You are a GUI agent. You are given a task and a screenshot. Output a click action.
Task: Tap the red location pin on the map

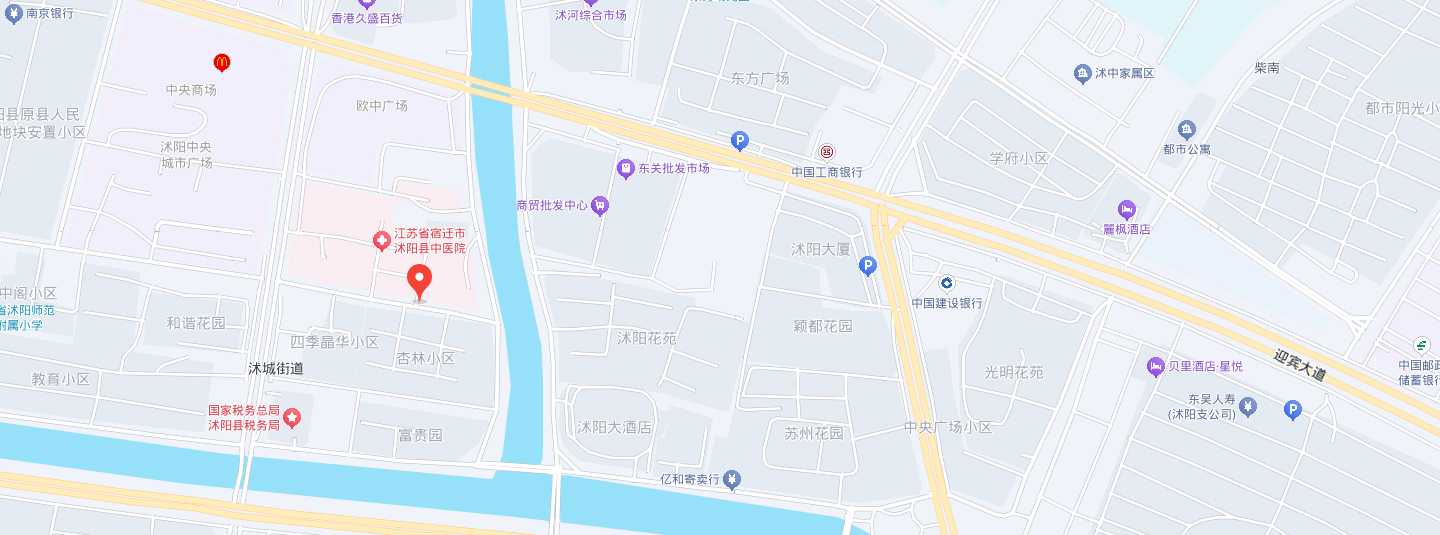pos(420,281)
